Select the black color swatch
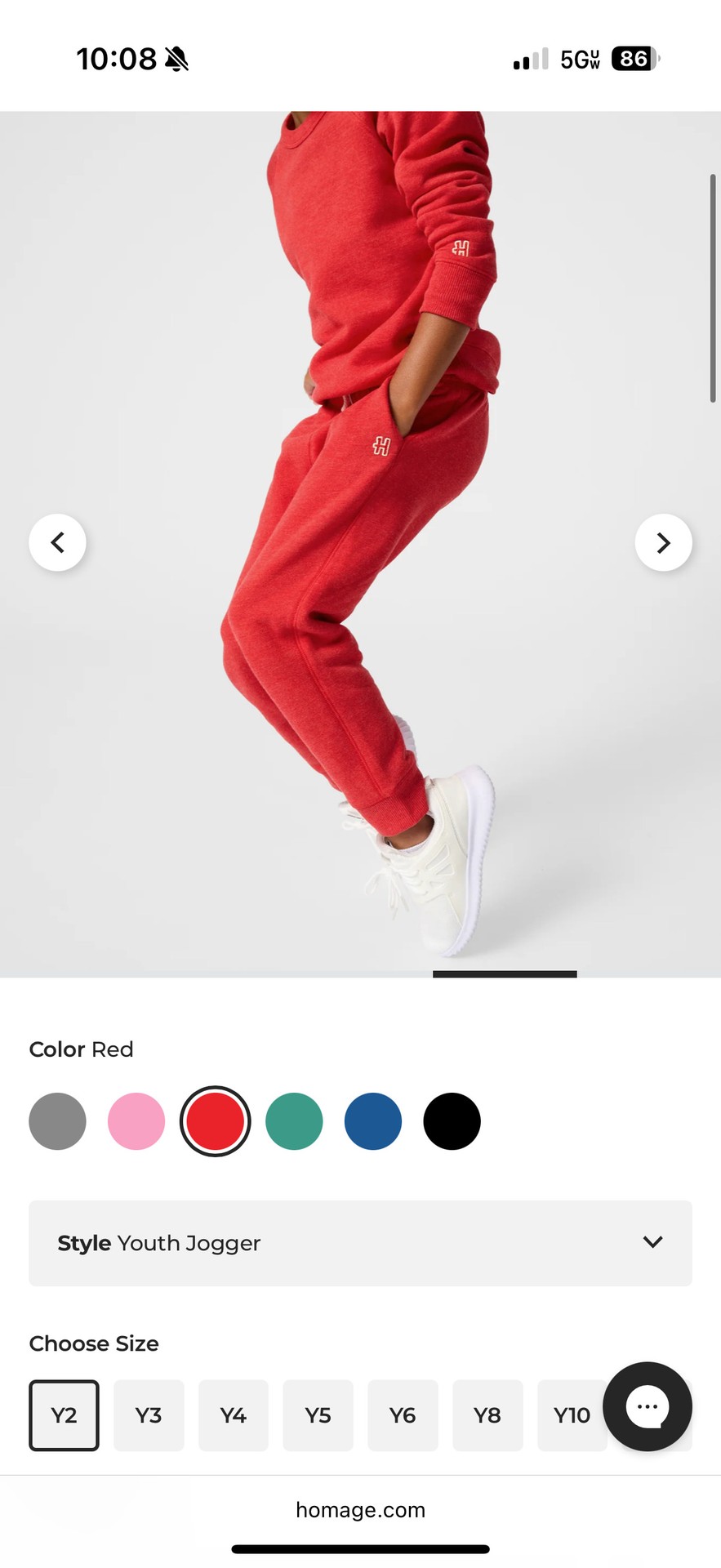The width and height of the screenshot is (721, 1568). [452, 1121]
